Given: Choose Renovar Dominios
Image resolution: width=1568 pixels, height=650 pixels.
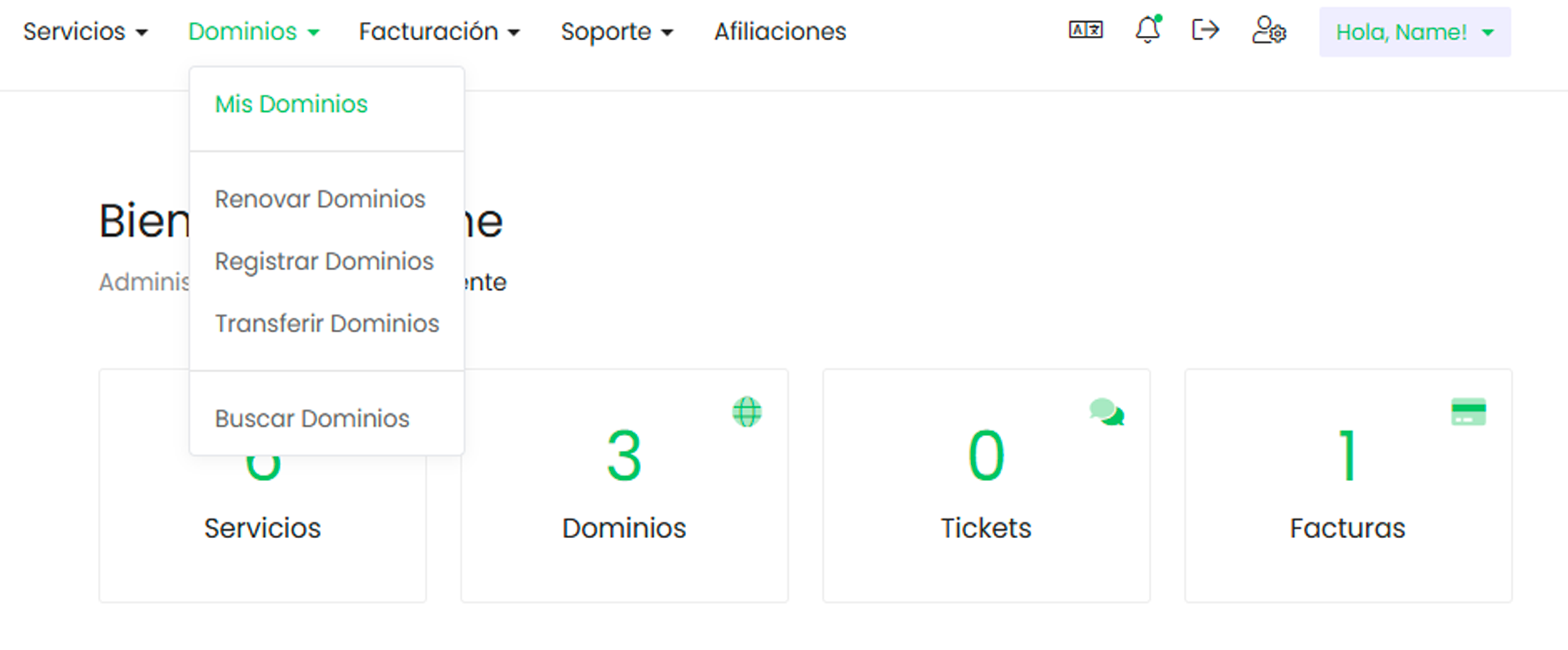Looking at the screenshot, I should tap(320, 199).
